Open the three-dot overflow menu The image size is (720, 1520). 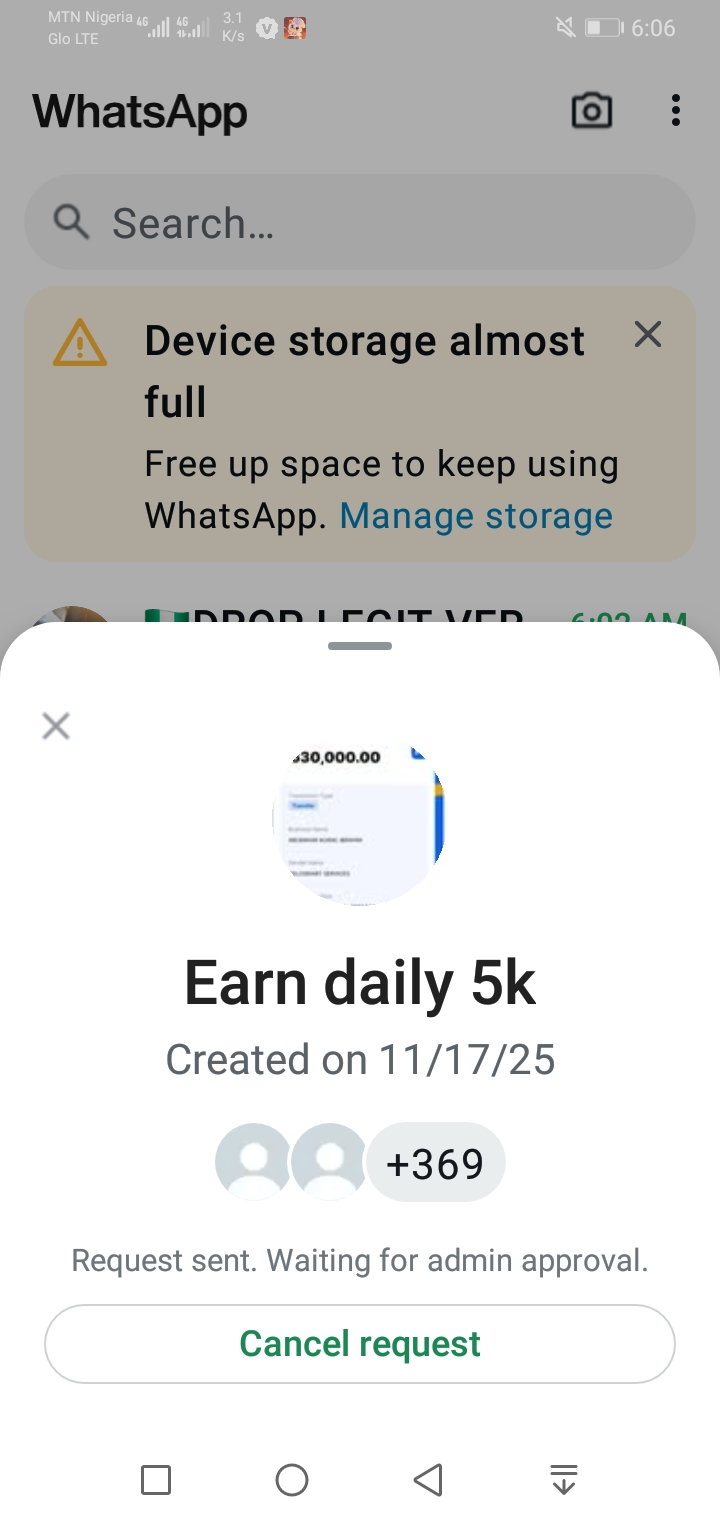pos(676,111)
